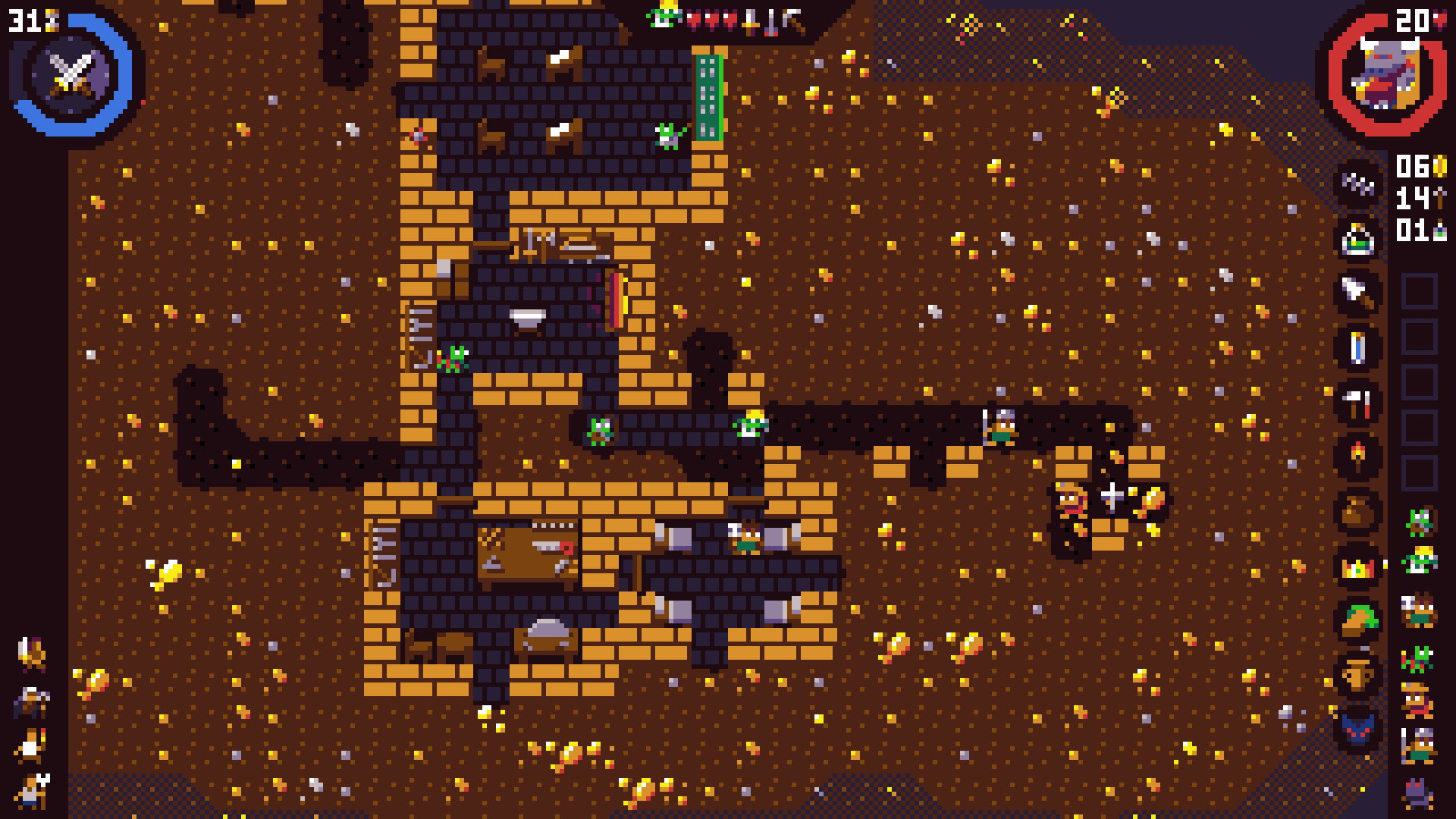
Task: Pick the axe tool from toolbar
Action: (x=1357, y=293)
